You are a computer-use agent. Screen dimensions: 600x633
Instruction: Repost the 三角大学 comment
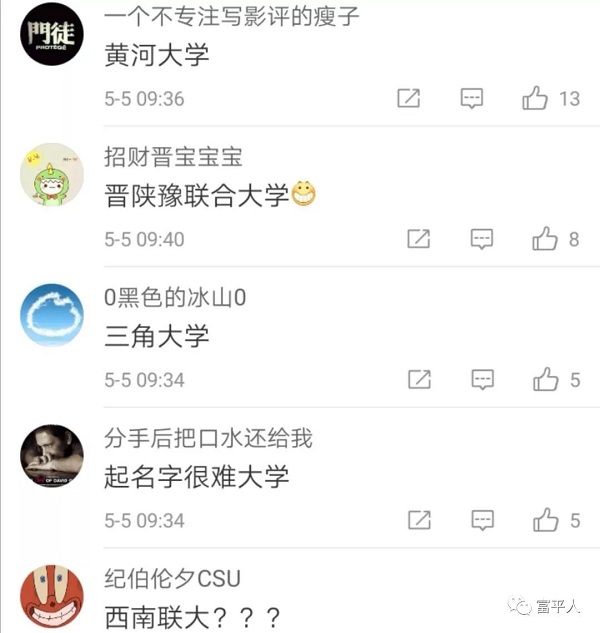click(x=419, y=380)
